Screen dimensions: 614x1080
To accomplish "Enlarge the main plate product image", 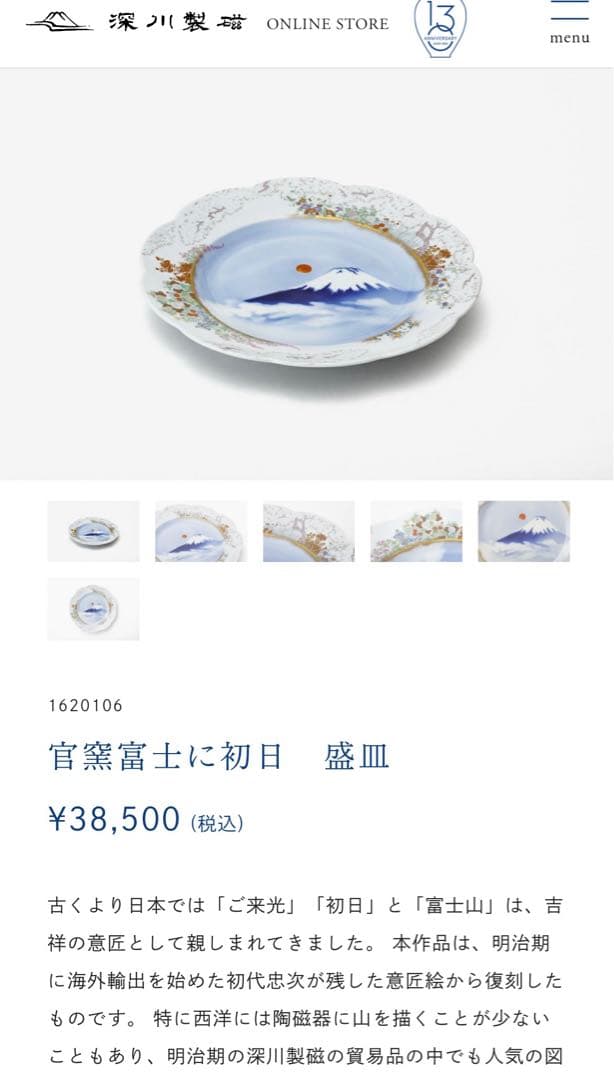I will (307, 273).
